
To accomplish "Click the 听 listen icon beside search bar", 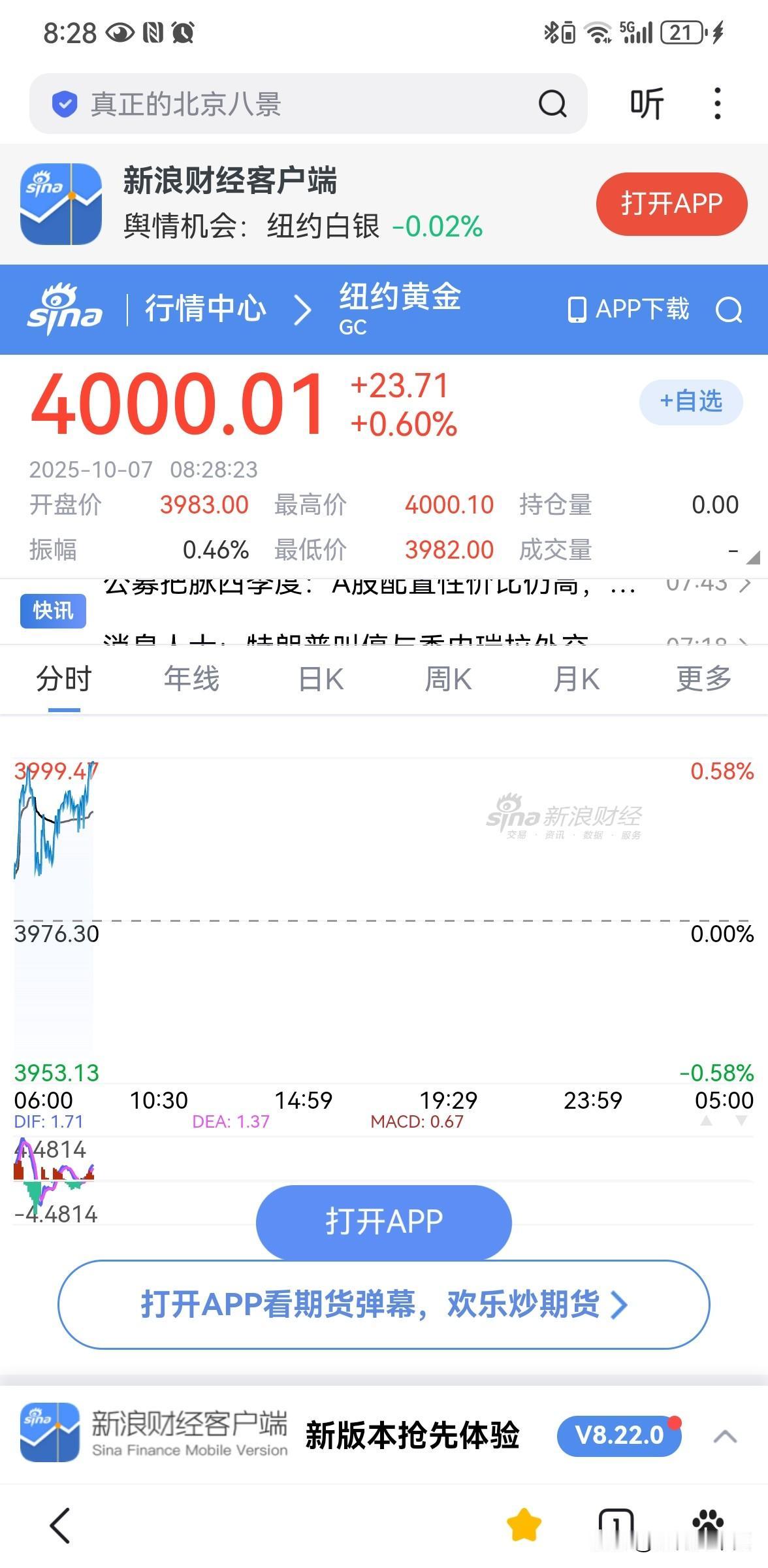I will 645,103.
